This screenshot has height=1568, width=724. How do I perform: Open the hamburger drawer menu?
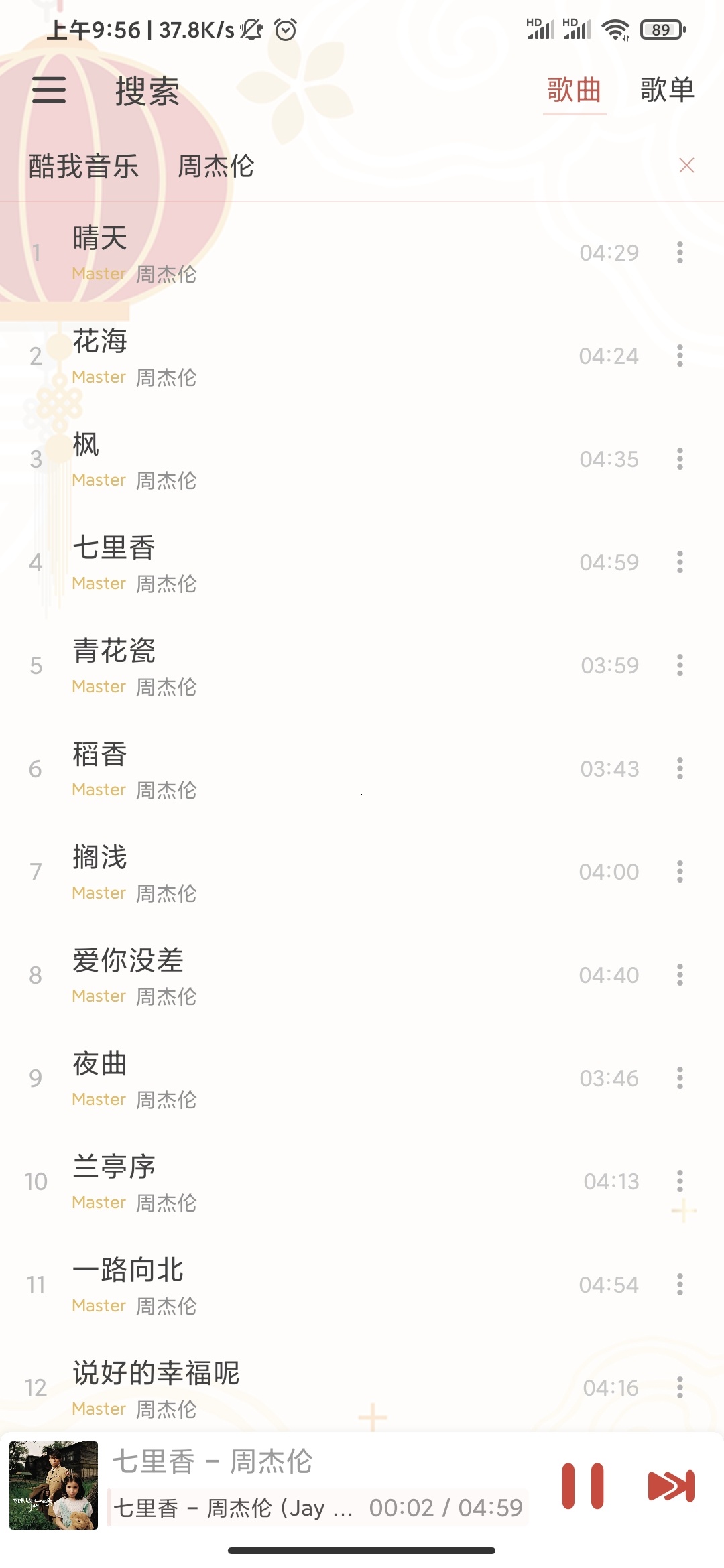(49, 90)
